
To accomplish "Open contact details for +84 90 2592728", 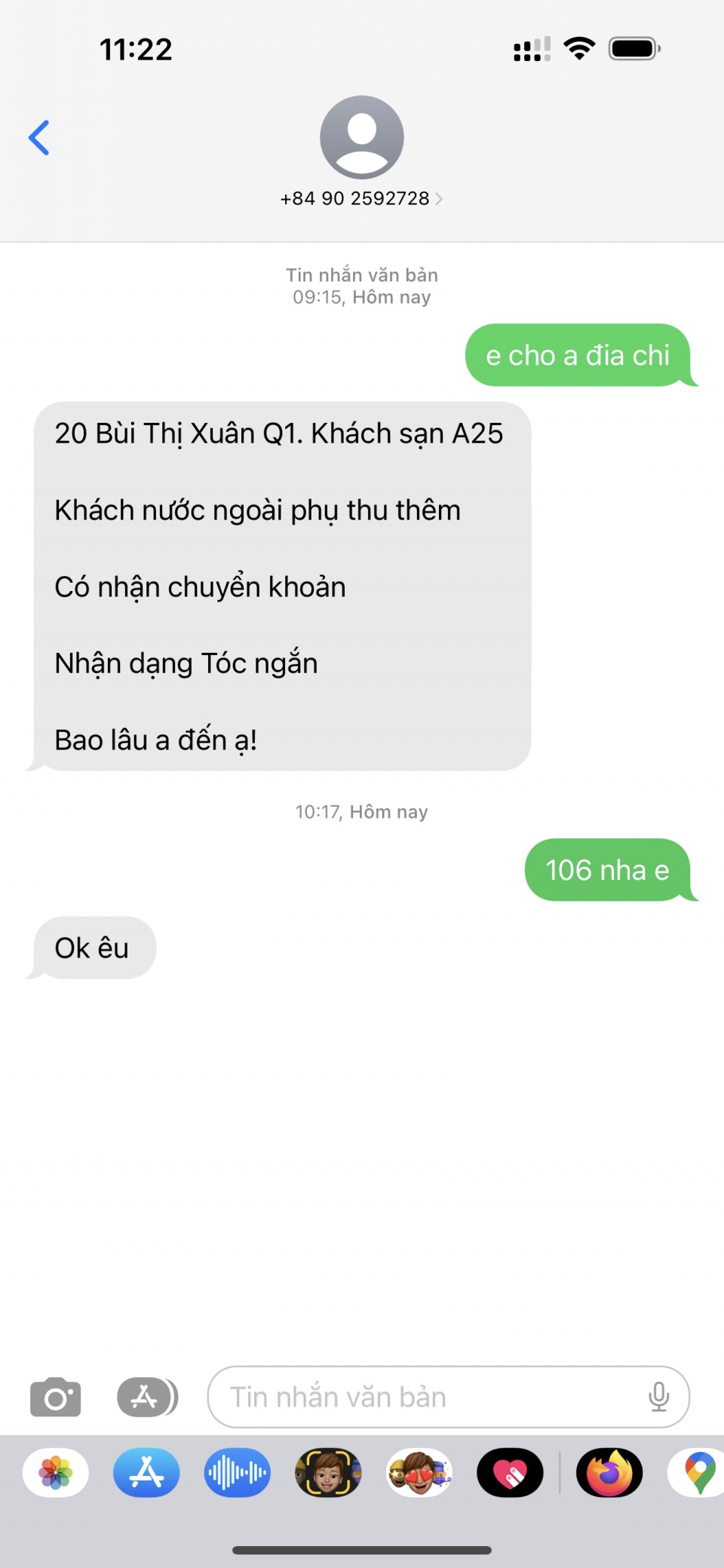I will coord(361,198).
